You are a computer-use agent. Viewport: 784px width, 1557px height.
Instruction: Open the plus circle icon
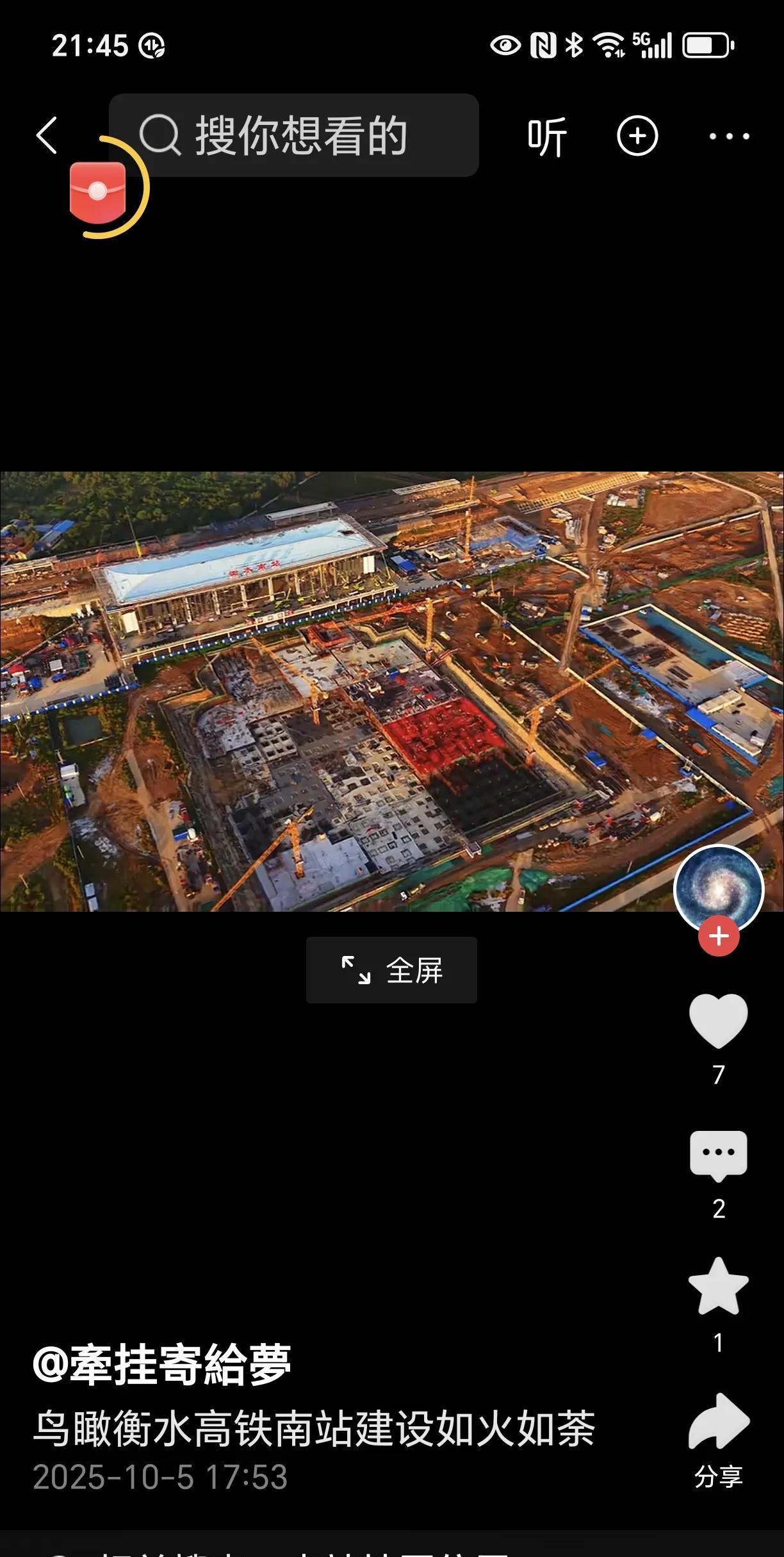pos(637,136)
